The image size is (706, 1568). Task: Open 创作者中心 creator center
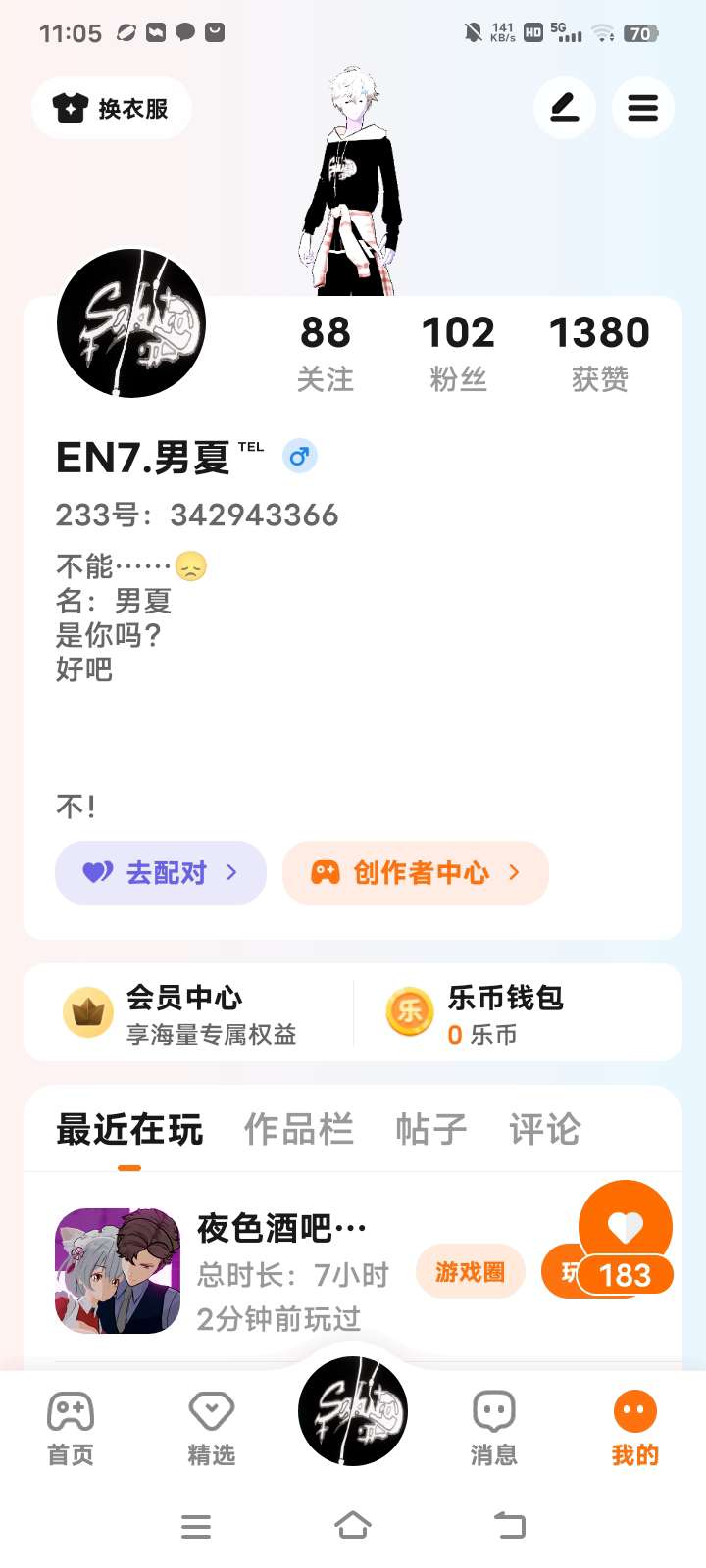[415, 872]
